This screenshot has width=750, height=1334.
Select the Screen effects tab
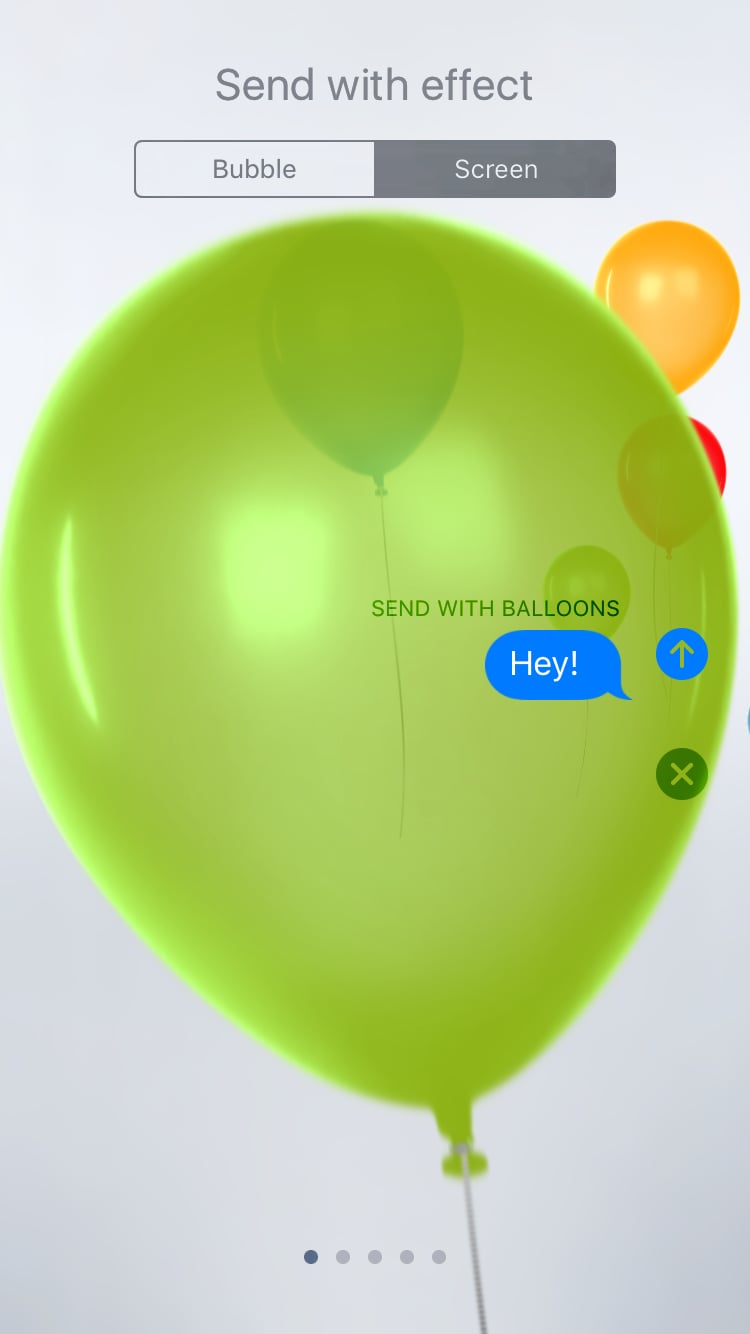pyautogui.click(x=495, y=169)
